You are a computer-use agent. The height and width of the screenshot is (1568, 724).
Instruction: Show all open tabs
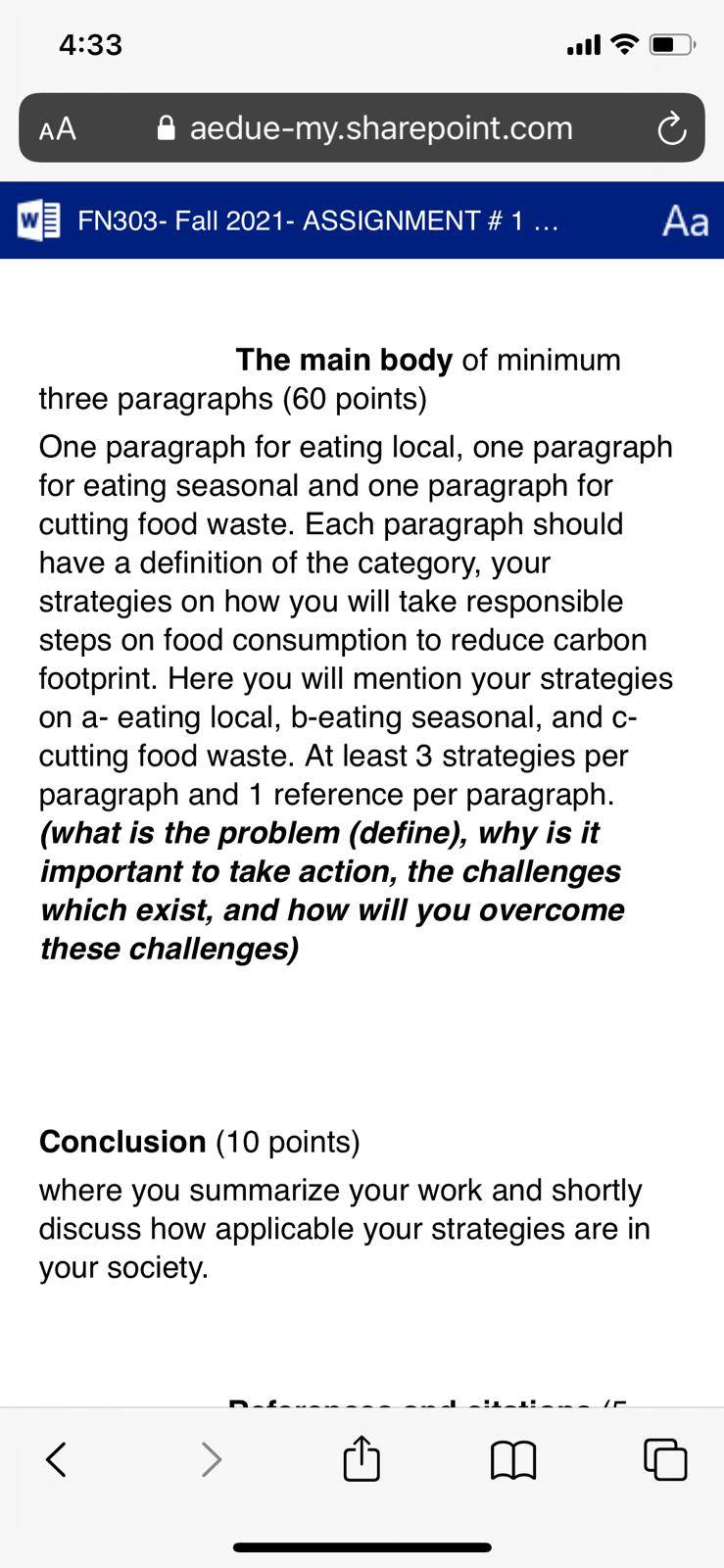click(x=665, y=1459)
